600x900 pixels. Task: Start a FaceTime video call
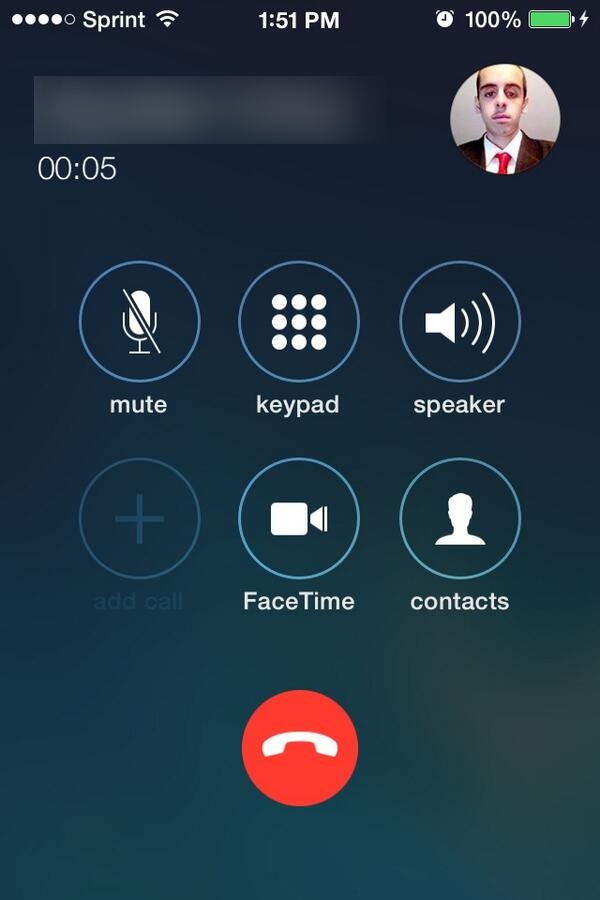[298, 518]
